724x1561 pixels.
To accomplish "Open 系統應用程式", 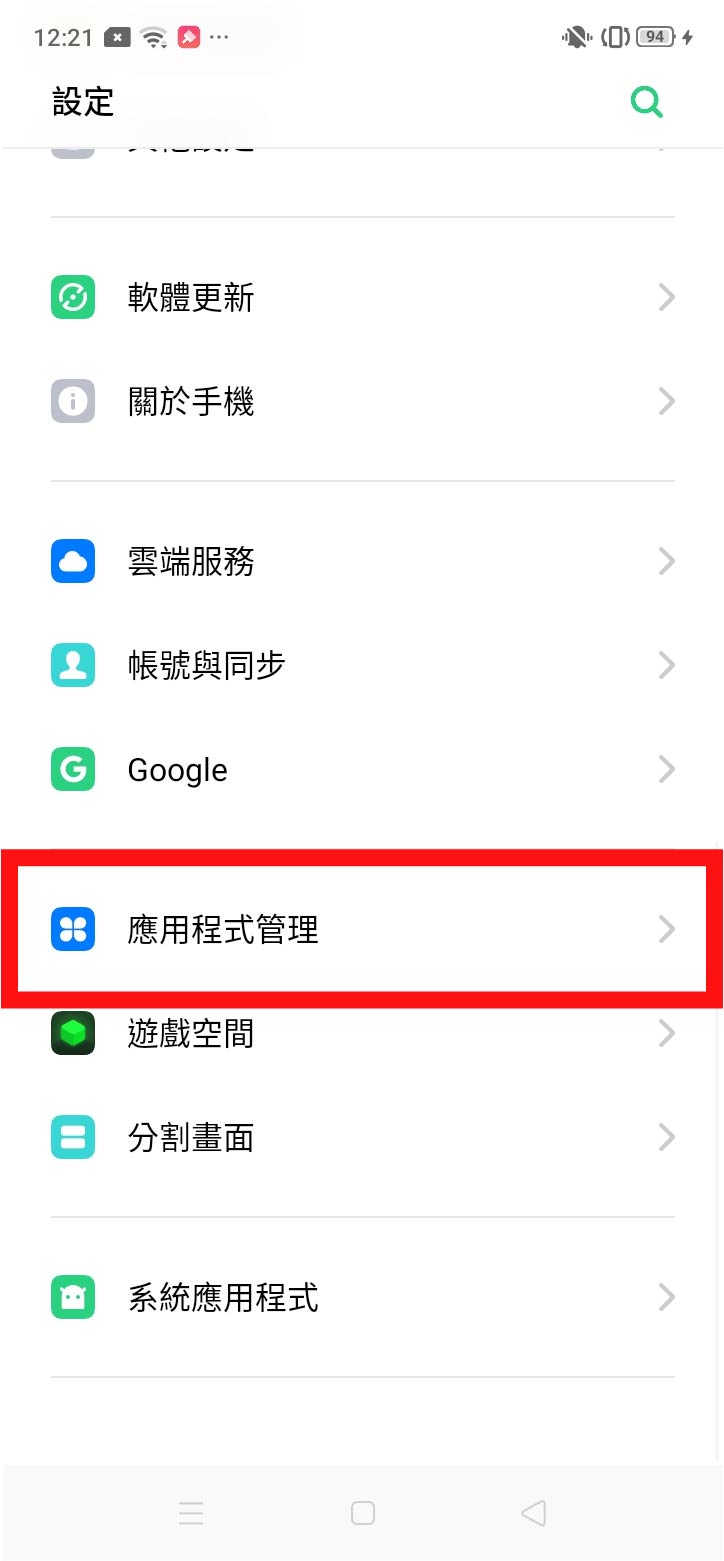I will pos(362,1298).
